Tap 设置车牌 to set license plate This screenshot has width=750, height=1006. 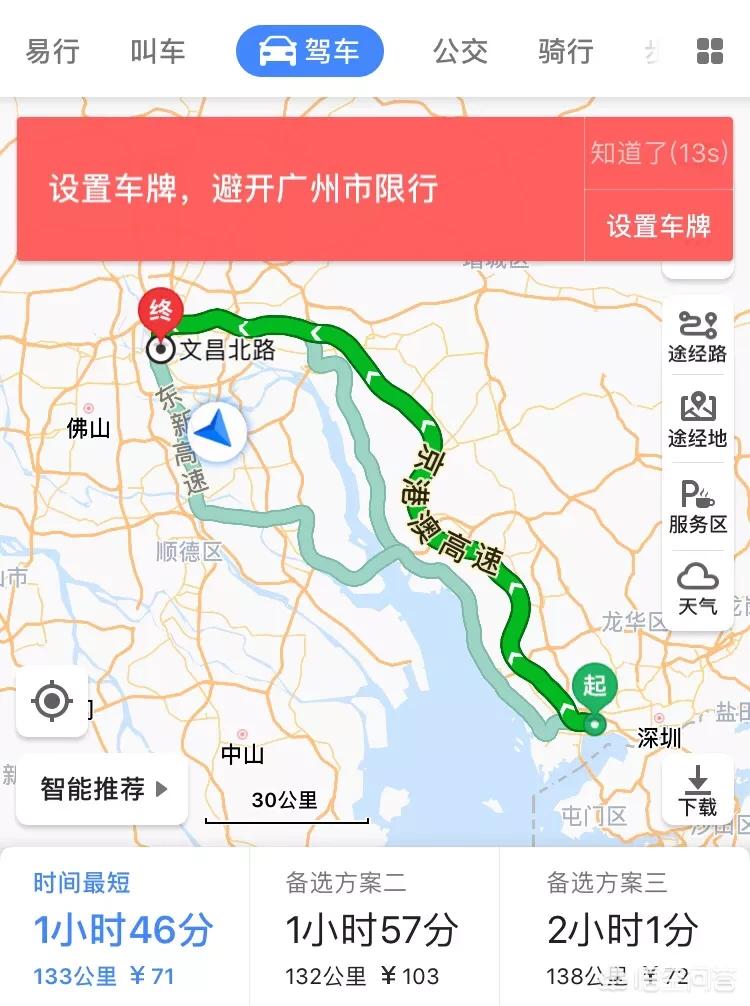click(x=657, y=226)
